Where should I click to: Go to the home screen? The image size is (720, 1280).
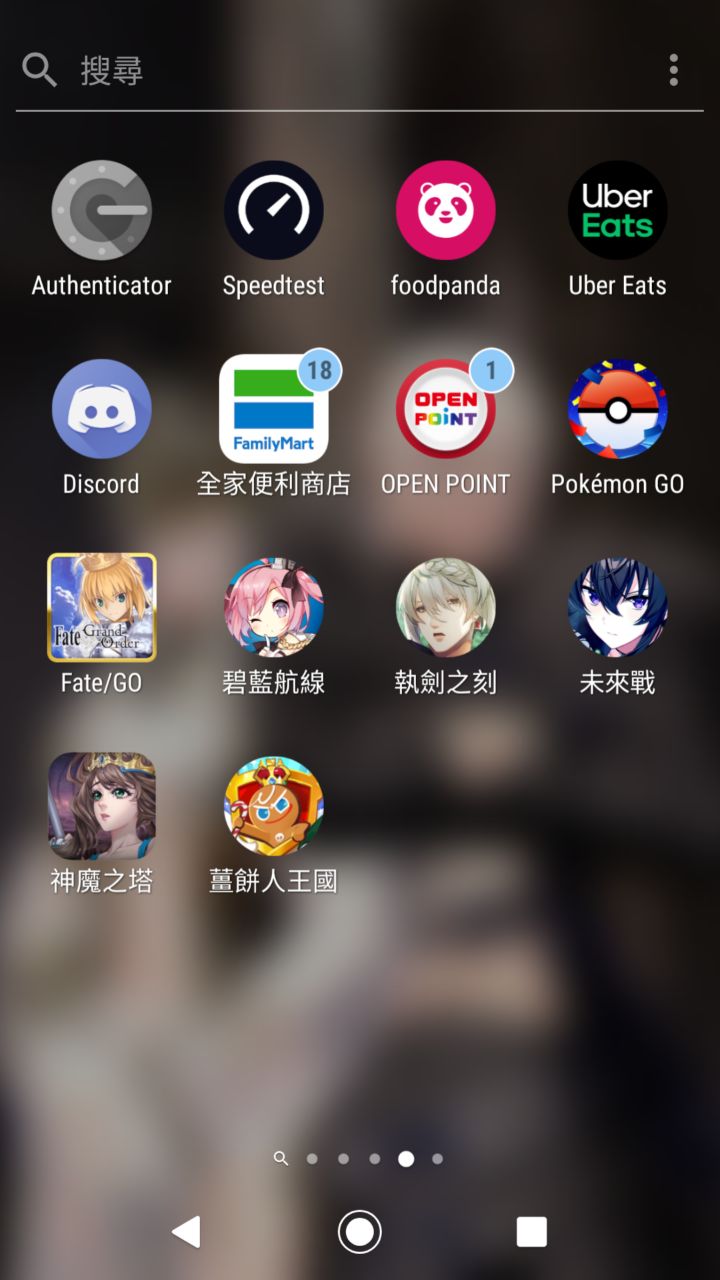(360, 1231)
